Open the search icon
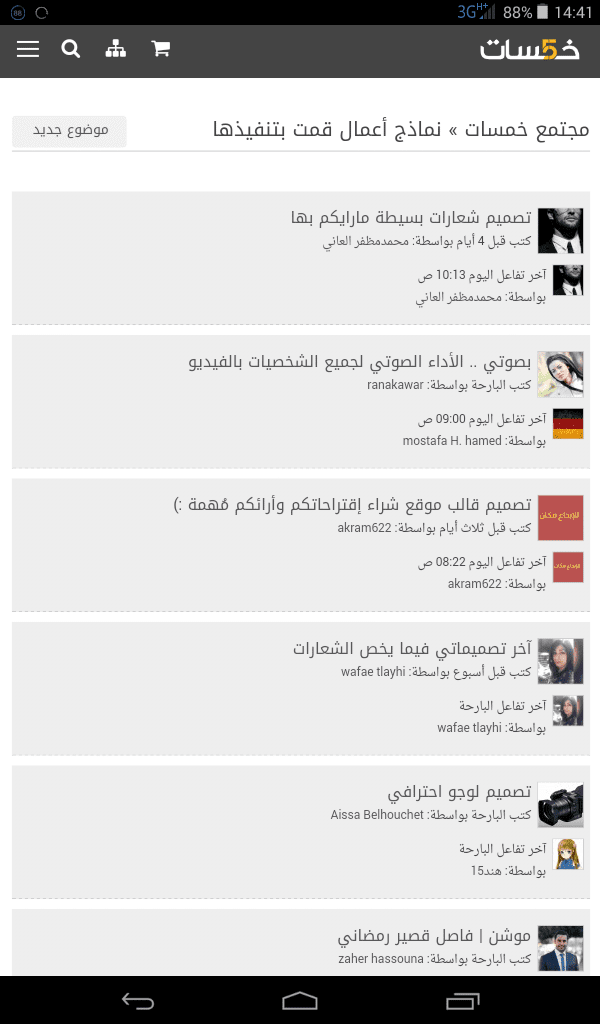The height and width of the screenshot is (1024, 600). pos(70,49)
